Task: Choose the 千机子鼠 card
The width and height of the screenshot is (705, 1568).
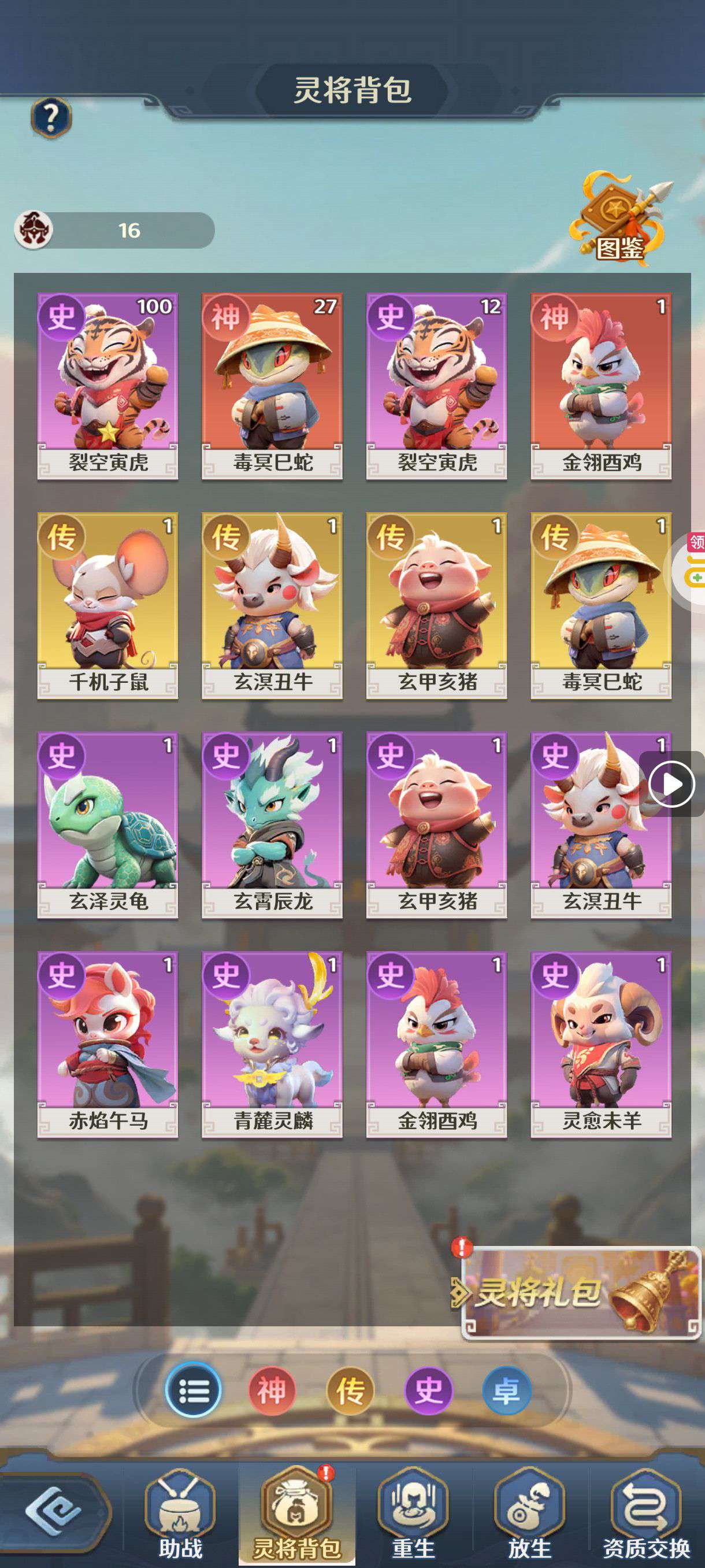Action: pos(107,605)
